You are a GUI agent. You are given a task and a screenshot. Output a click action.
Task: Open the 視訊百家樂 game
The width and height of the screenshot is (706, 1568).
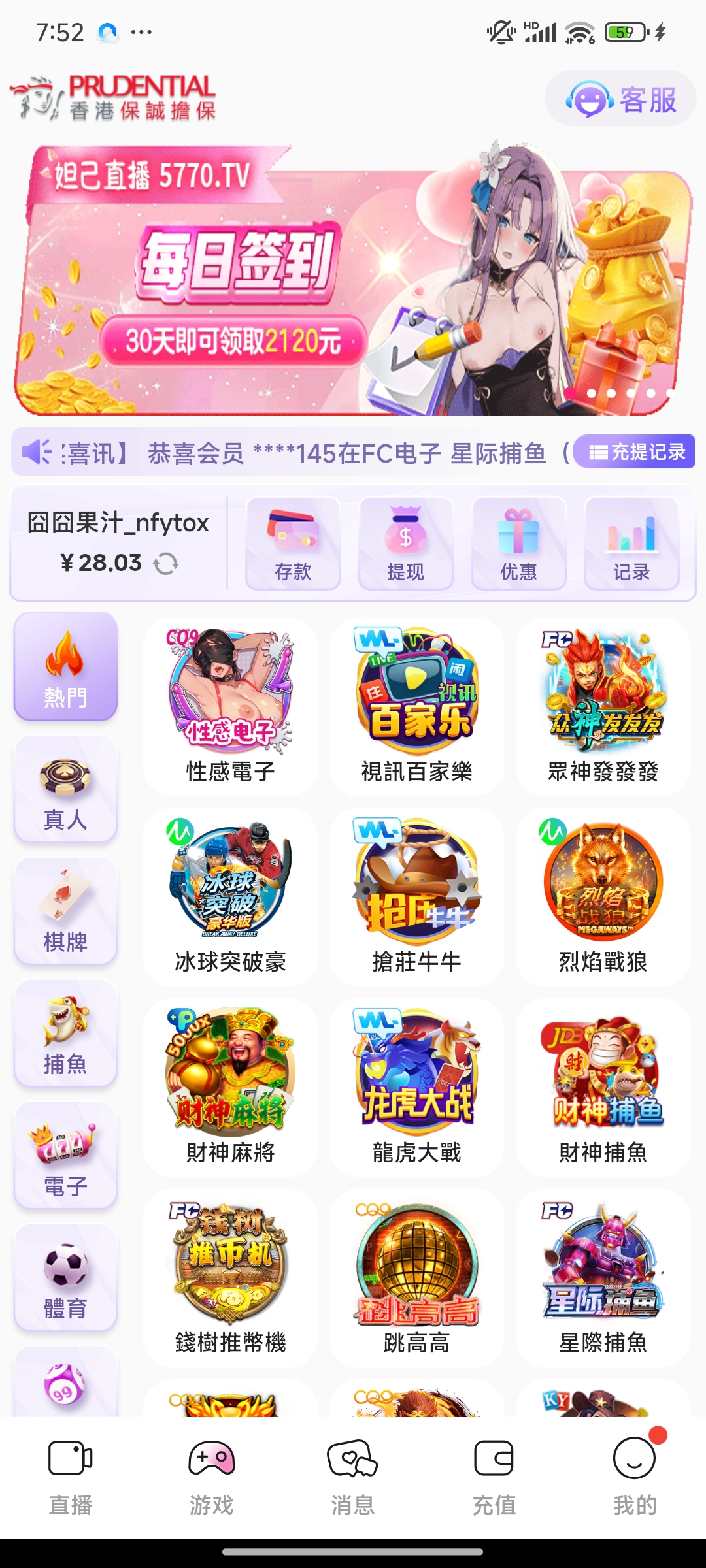pos(416,706)
